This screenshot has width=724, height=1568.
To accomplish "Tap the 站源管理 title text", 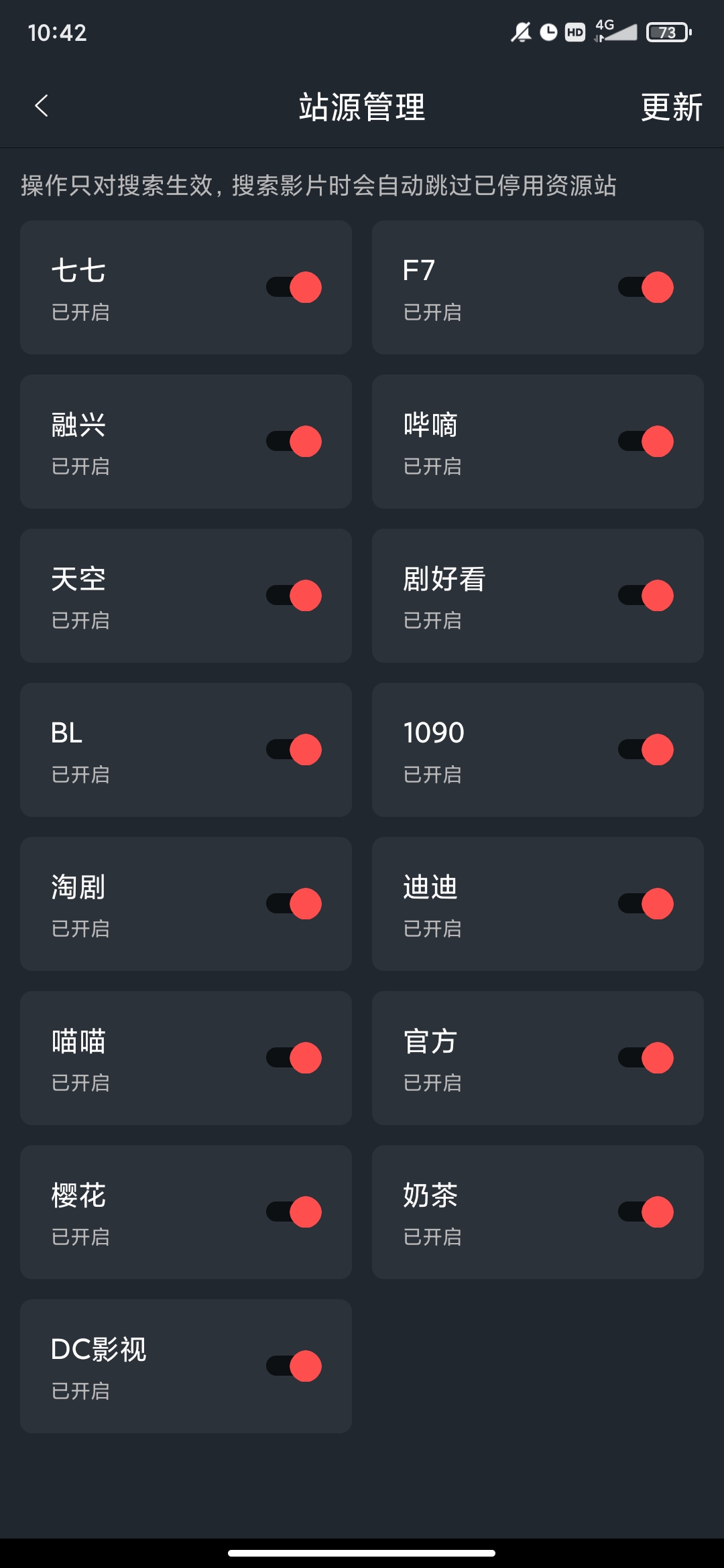I will point(362,106).
